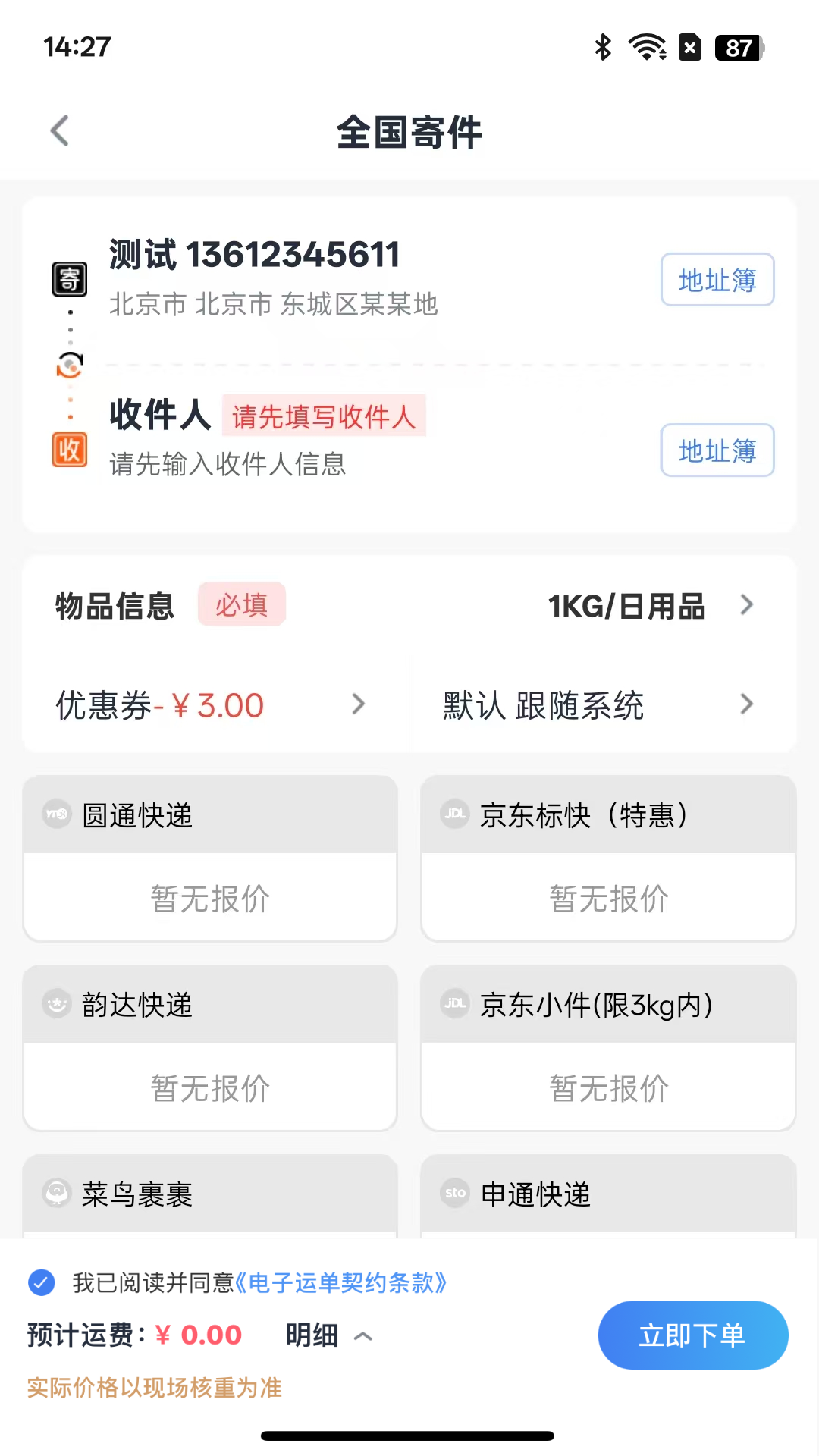This screenshot has width=819, height=1456.
Task: Tap the swap addresses circular arrow icon
Action: tap(70, 365)
